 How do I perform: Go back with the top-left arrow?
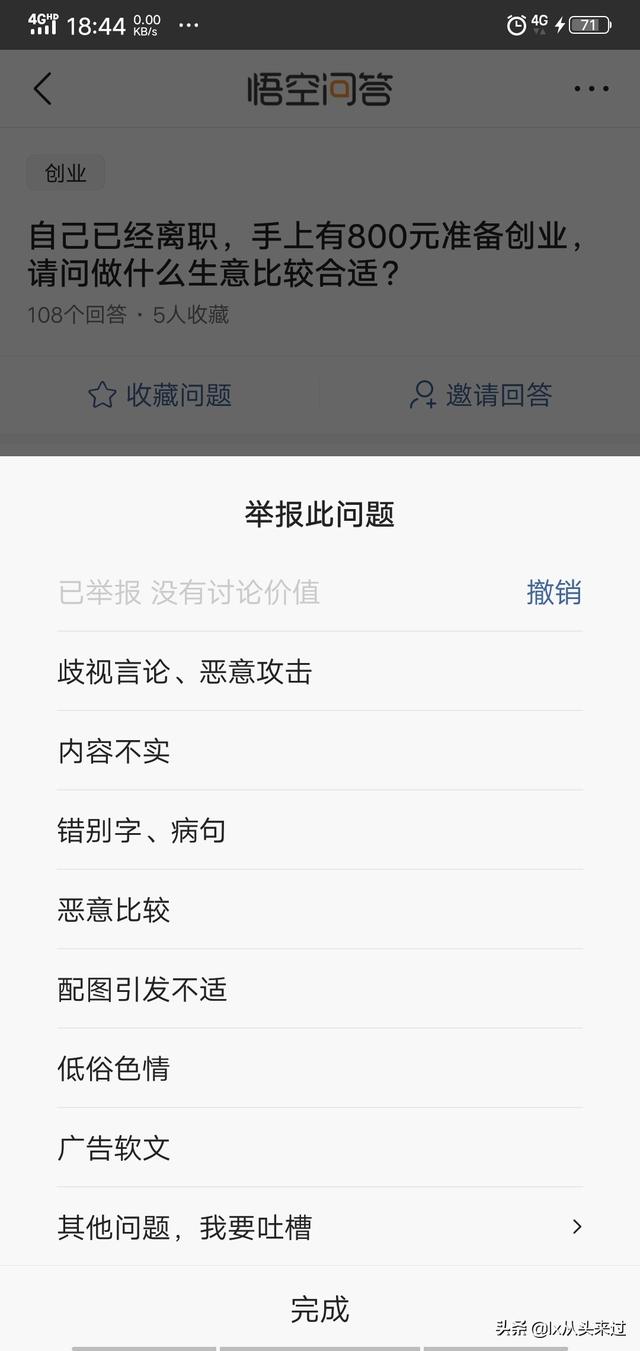[x=42, y=89]
